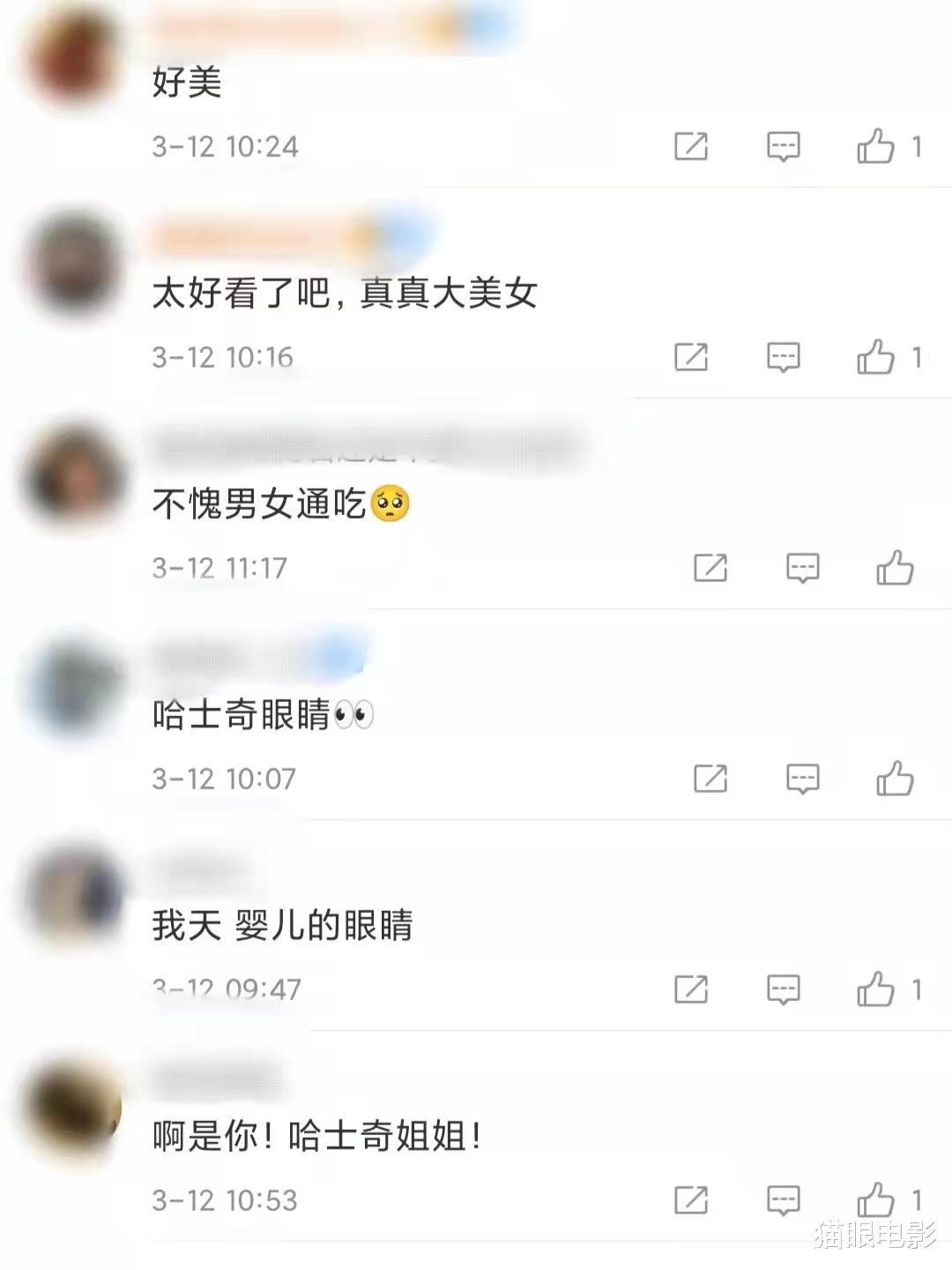Like the "哈士奇眼睛" comment

[x=897, y=780]
